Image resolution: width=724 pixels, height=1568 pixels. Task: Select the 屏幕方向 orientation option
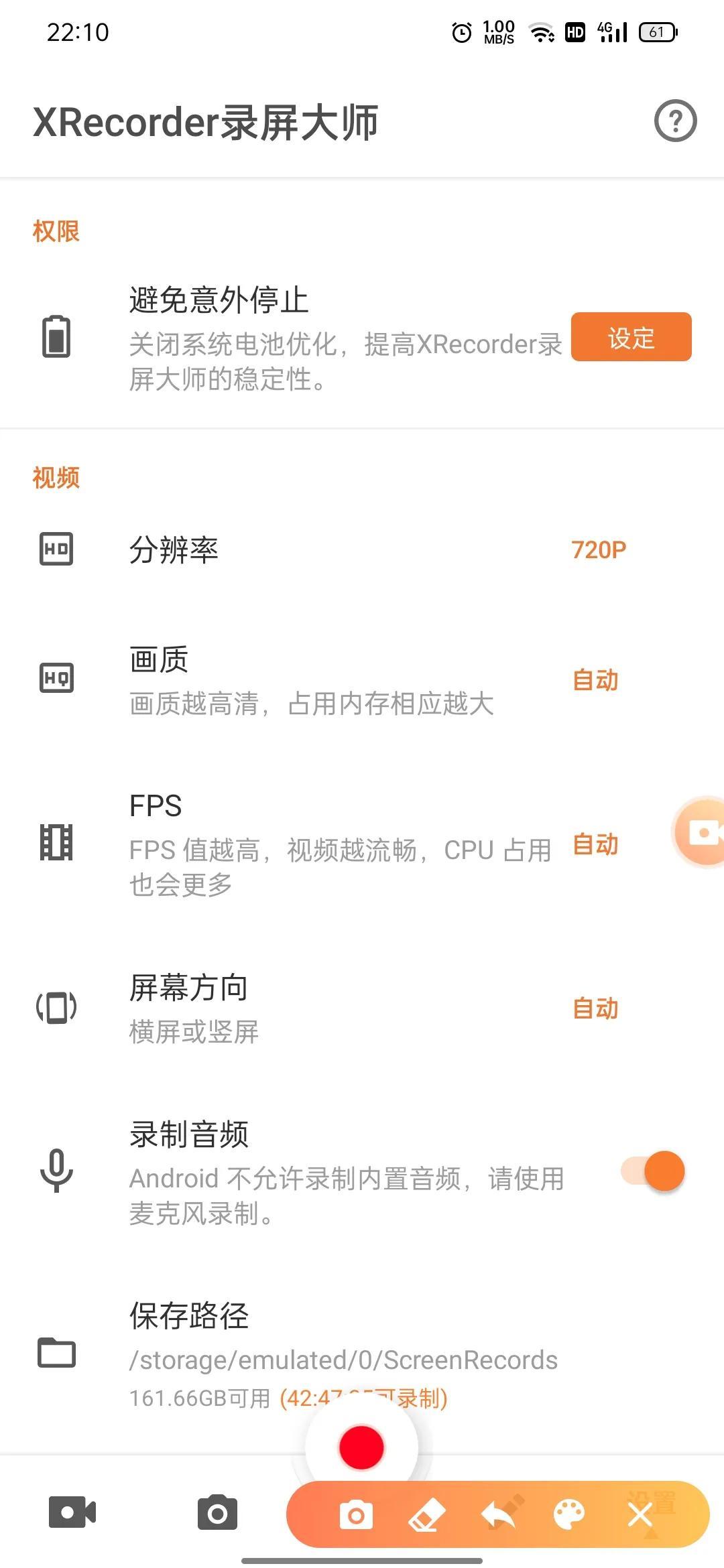362,1007
